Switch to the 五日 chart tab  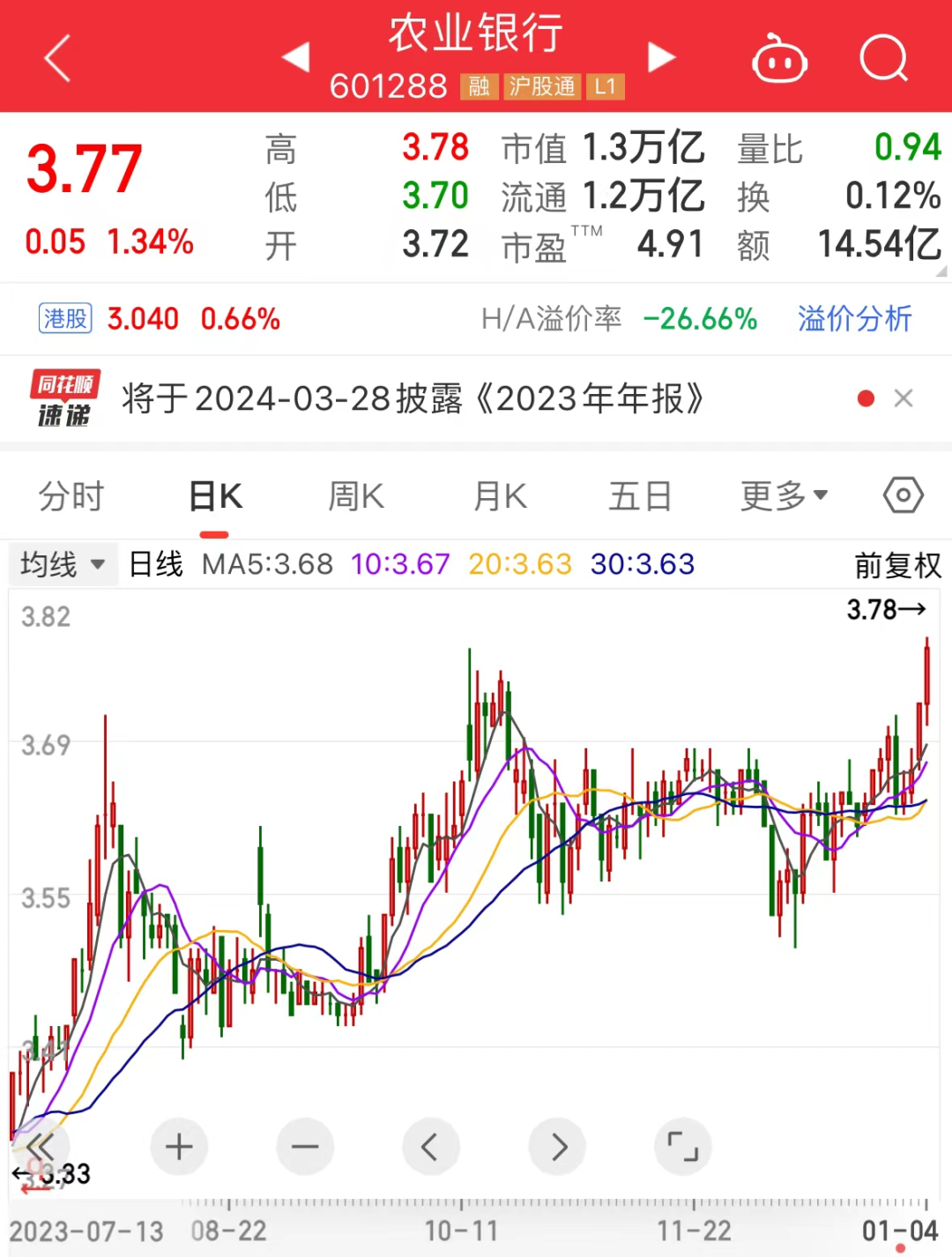tap(640, 496)
